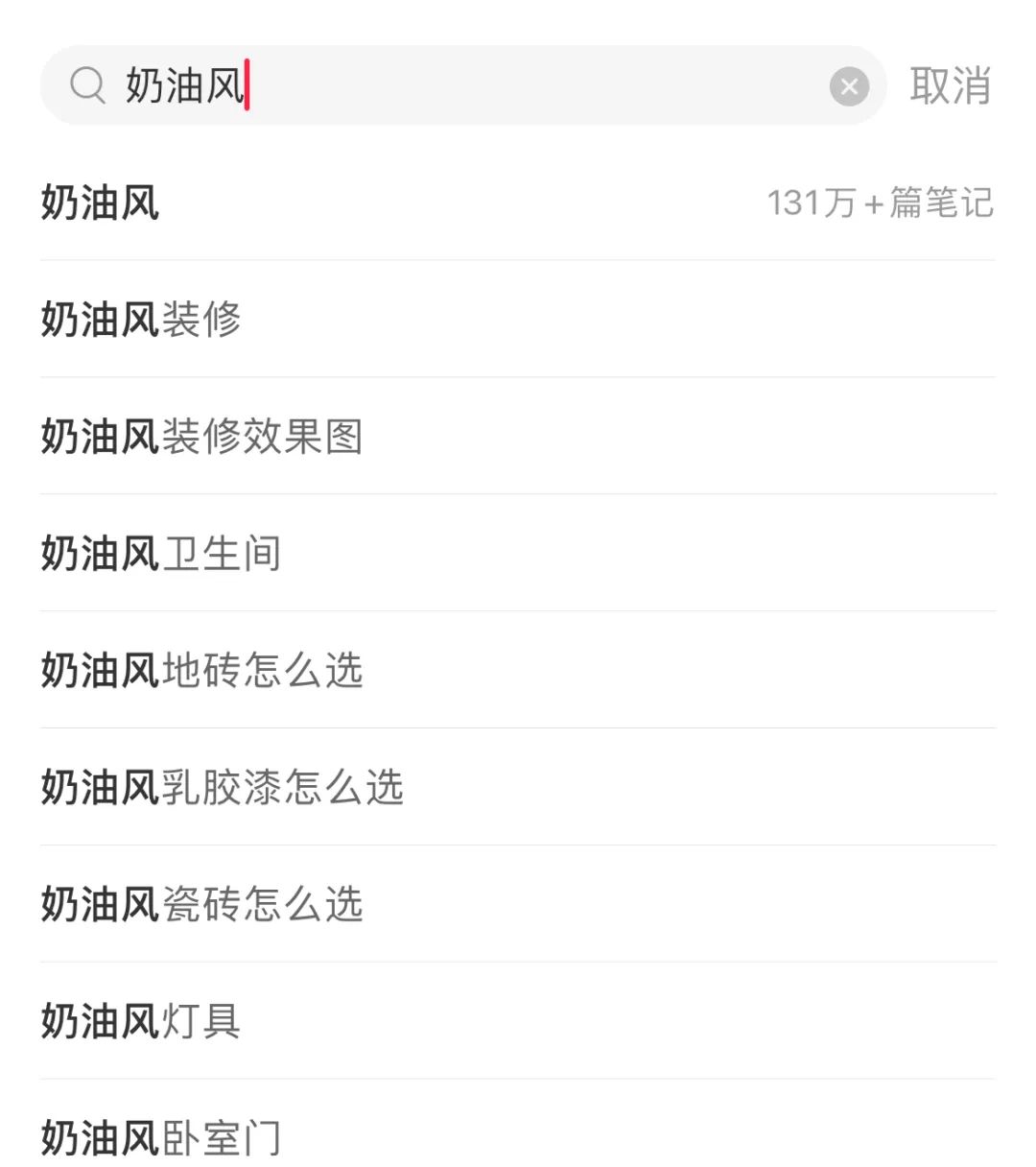Clear the search text with the X icon

point(849,86)
